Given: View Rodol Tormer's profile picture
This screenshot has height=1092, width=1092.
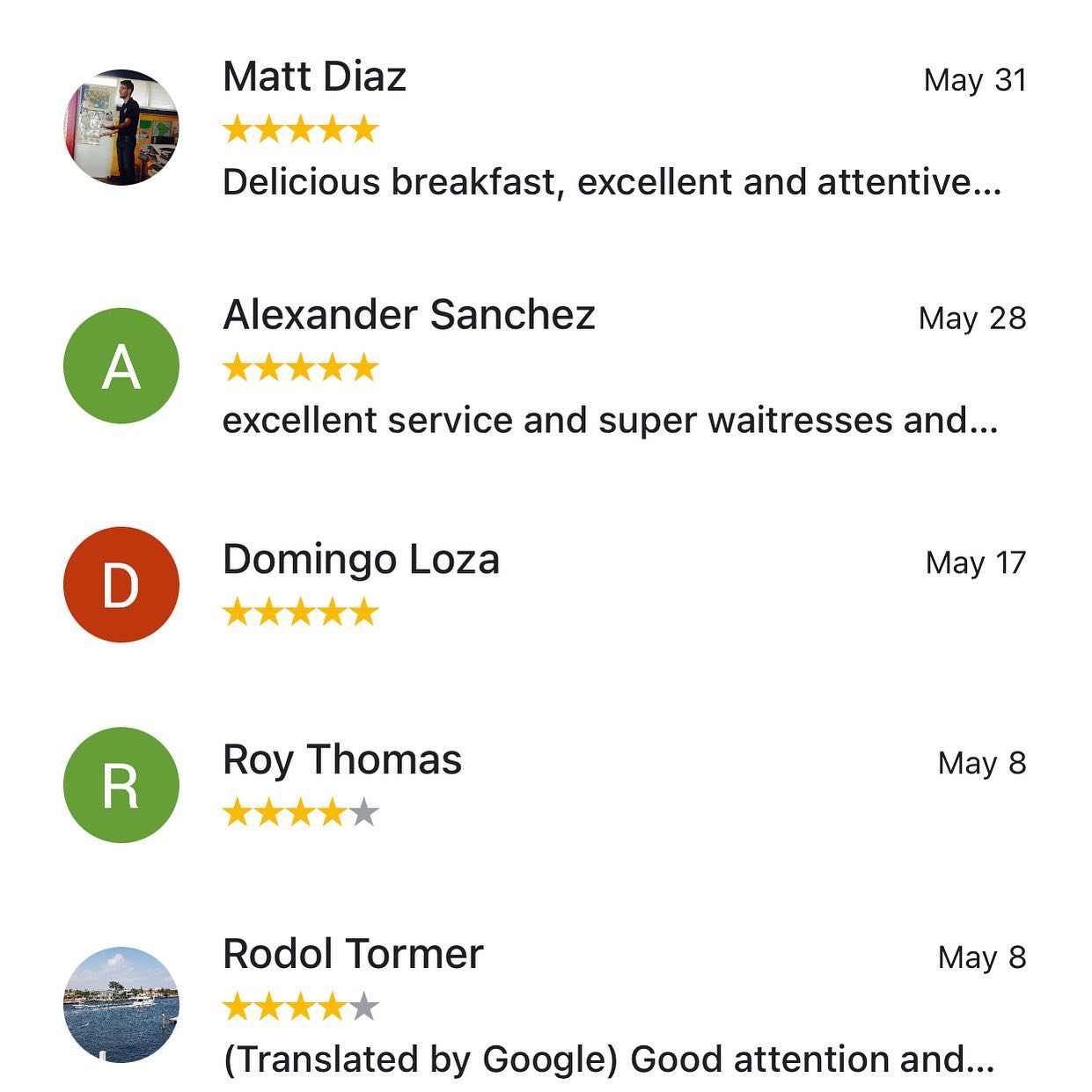Looking at the screenshot, I should tap(121, 1004).
